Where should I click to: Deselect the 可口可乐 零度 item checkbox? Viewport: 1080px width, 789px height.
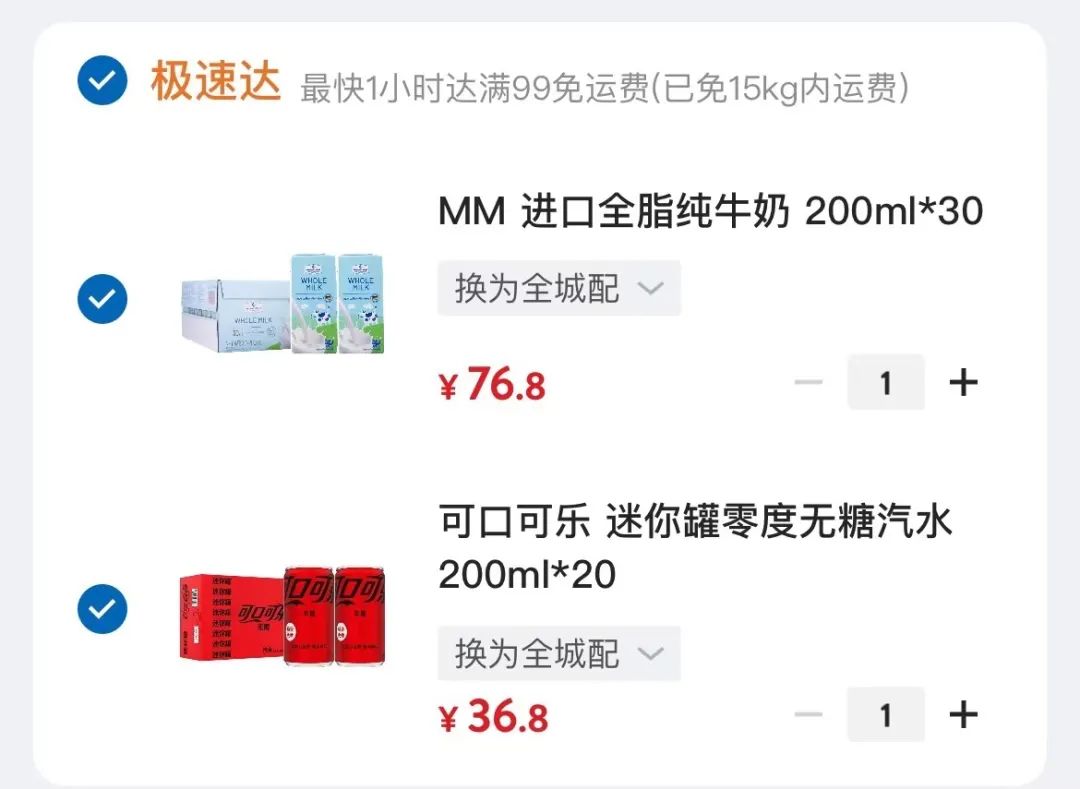pos(103,608)
